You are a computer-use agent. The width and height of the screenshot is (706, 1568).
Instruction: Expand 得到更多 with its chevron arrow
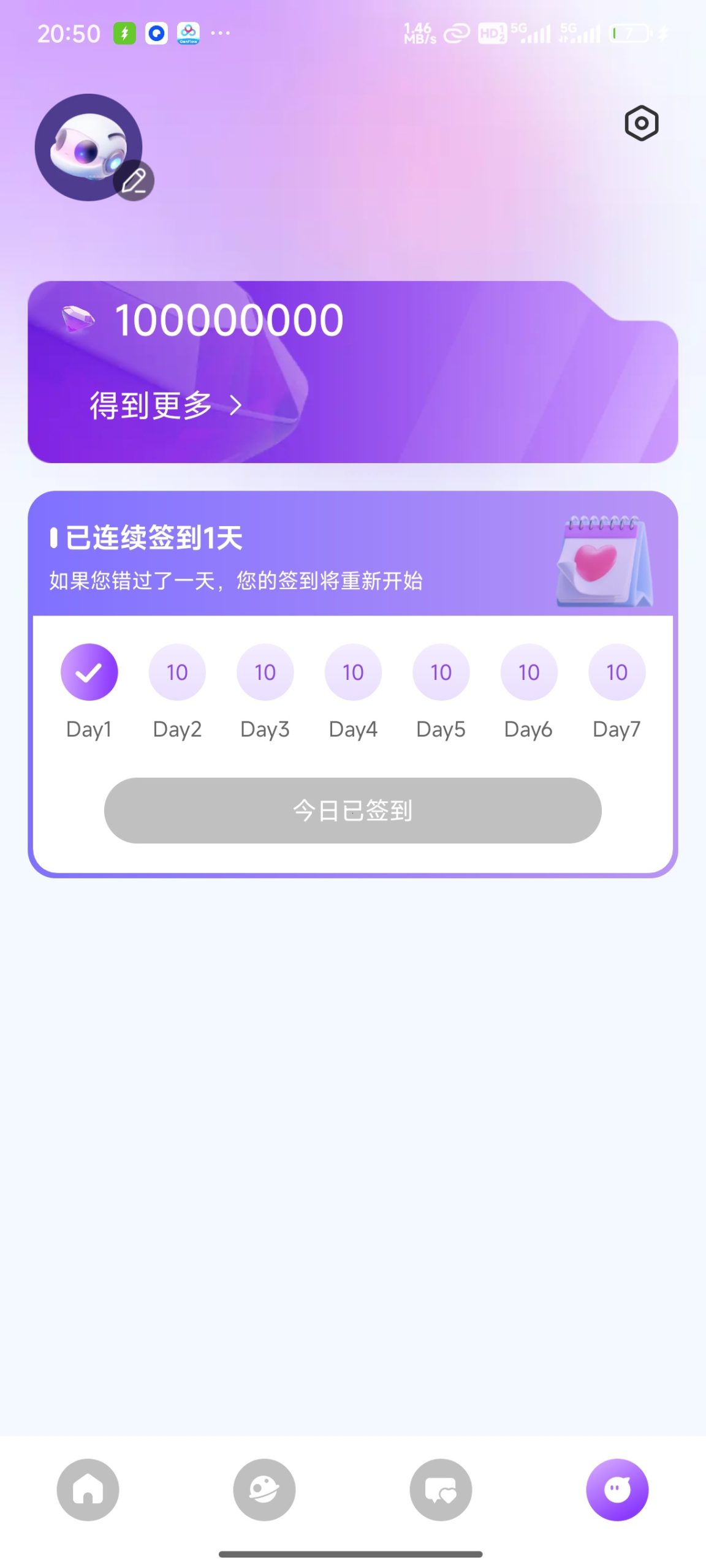236,406
